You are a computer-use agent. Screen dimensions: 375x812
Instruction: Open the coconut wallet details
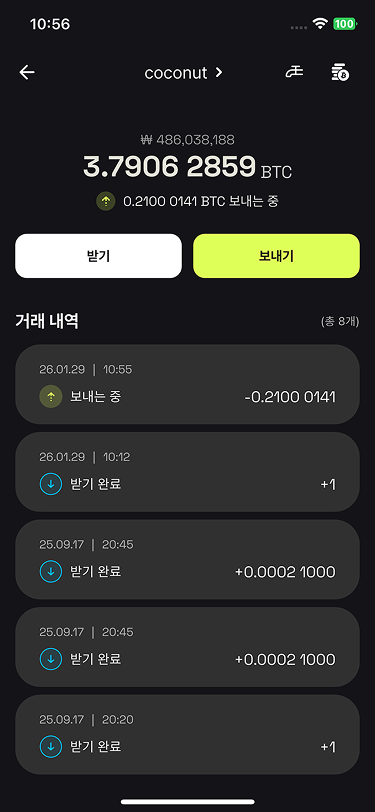click(183, 73)
